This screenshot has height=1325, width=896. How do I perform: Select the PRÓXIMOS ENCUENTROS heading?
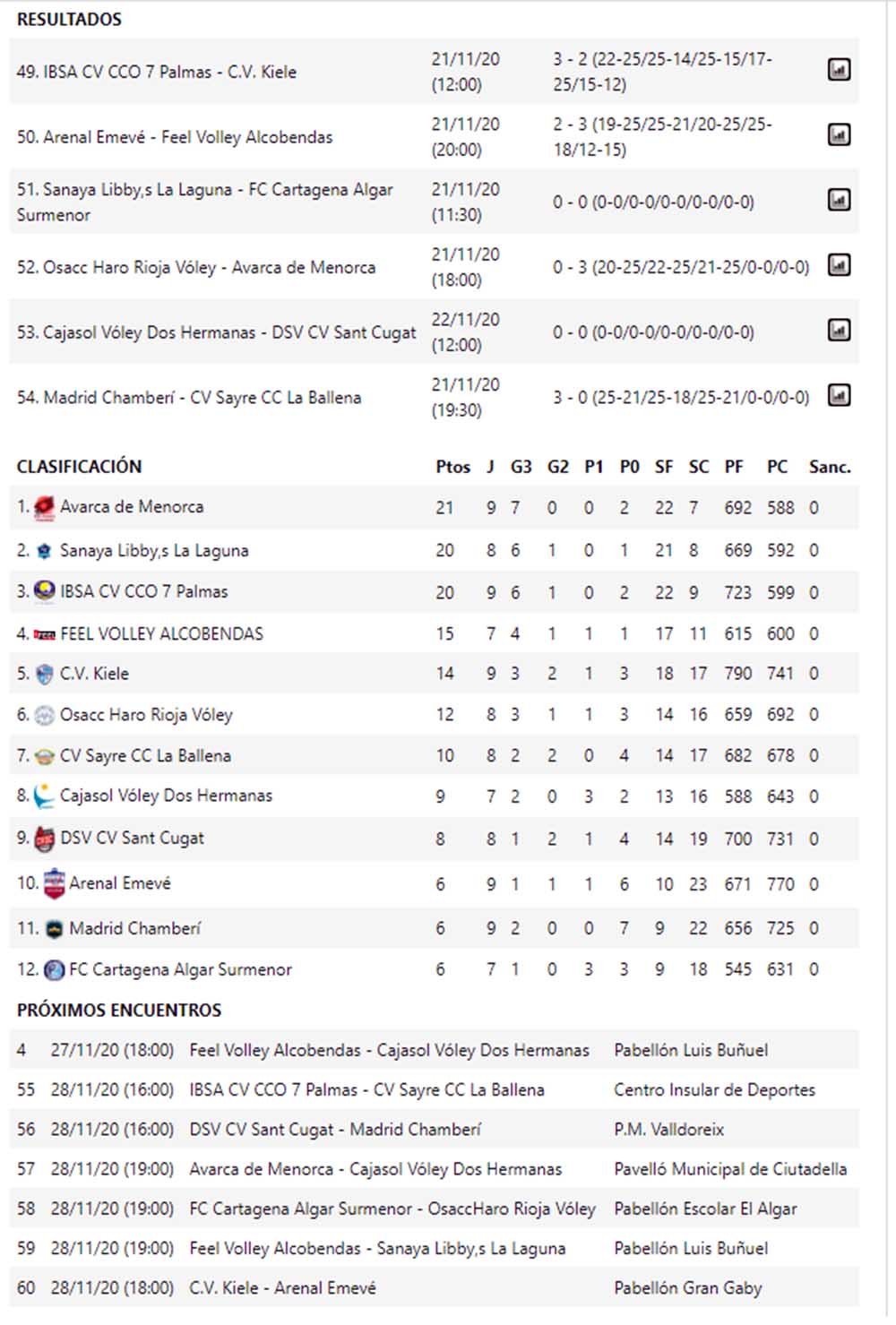pos(119,1009)
